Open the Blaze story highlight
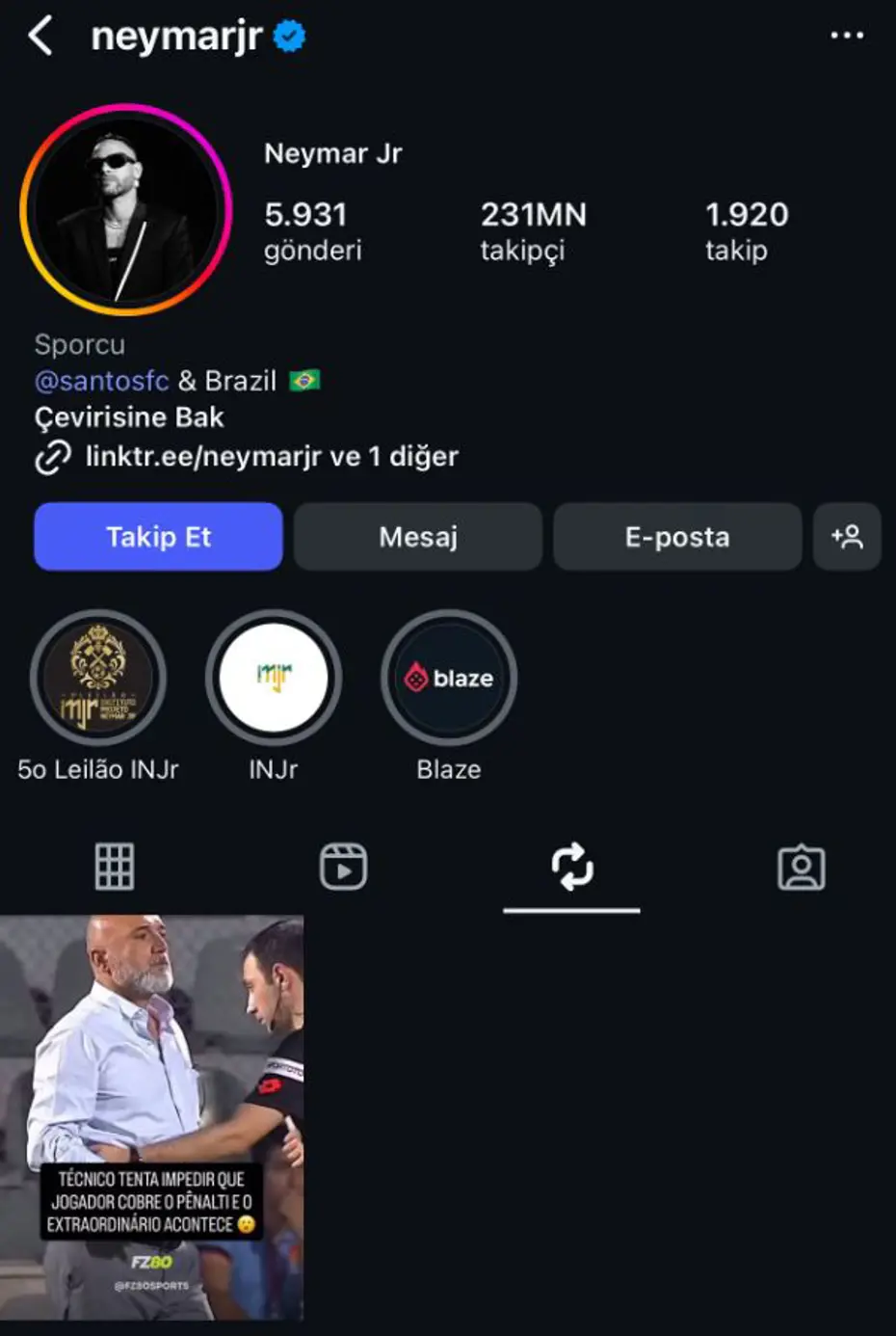This screenshot has width=896, height=1336. 448,678
